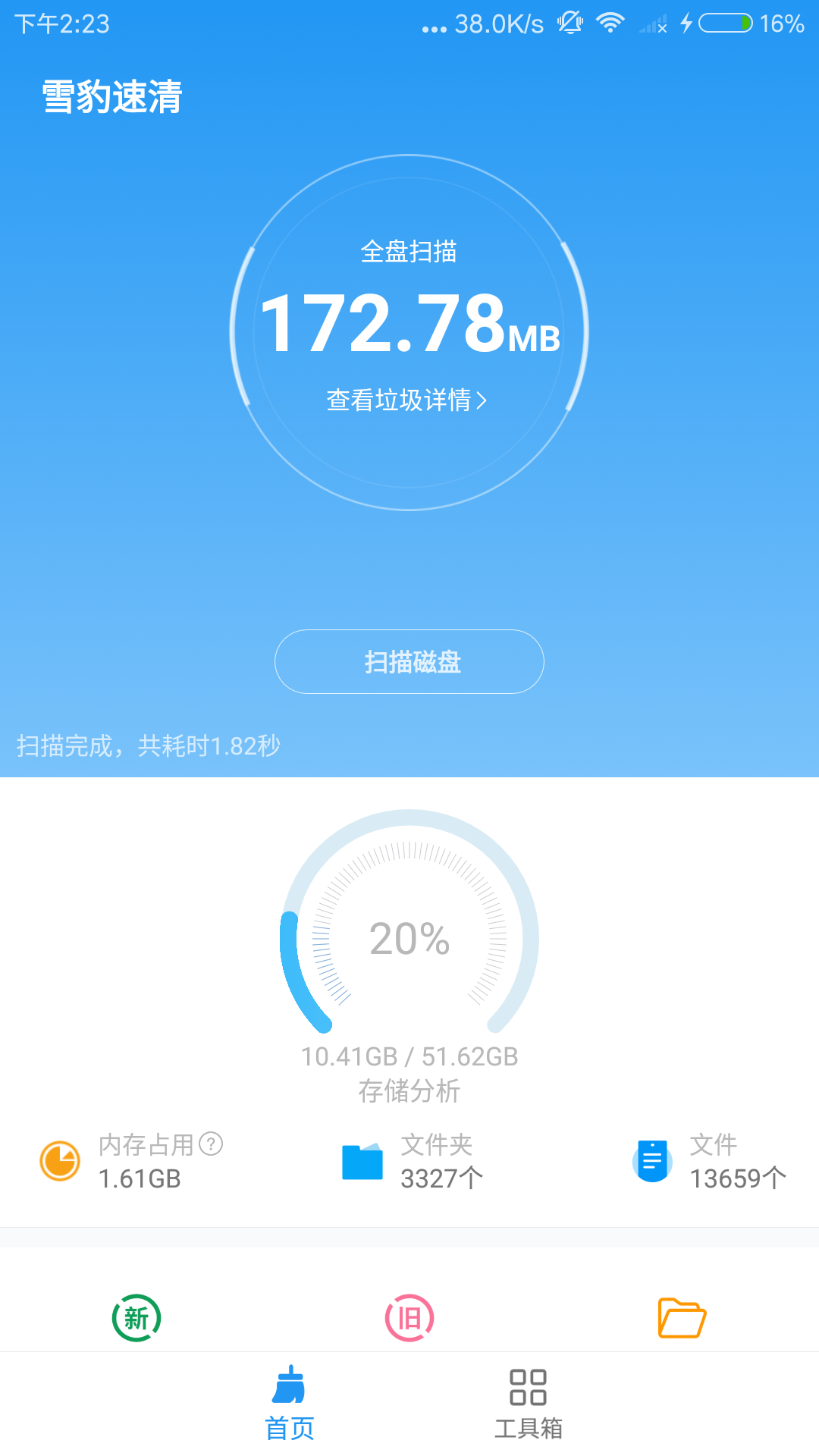Open file list via the blue file icon
819x1456 pixels.
point(652,1160)
